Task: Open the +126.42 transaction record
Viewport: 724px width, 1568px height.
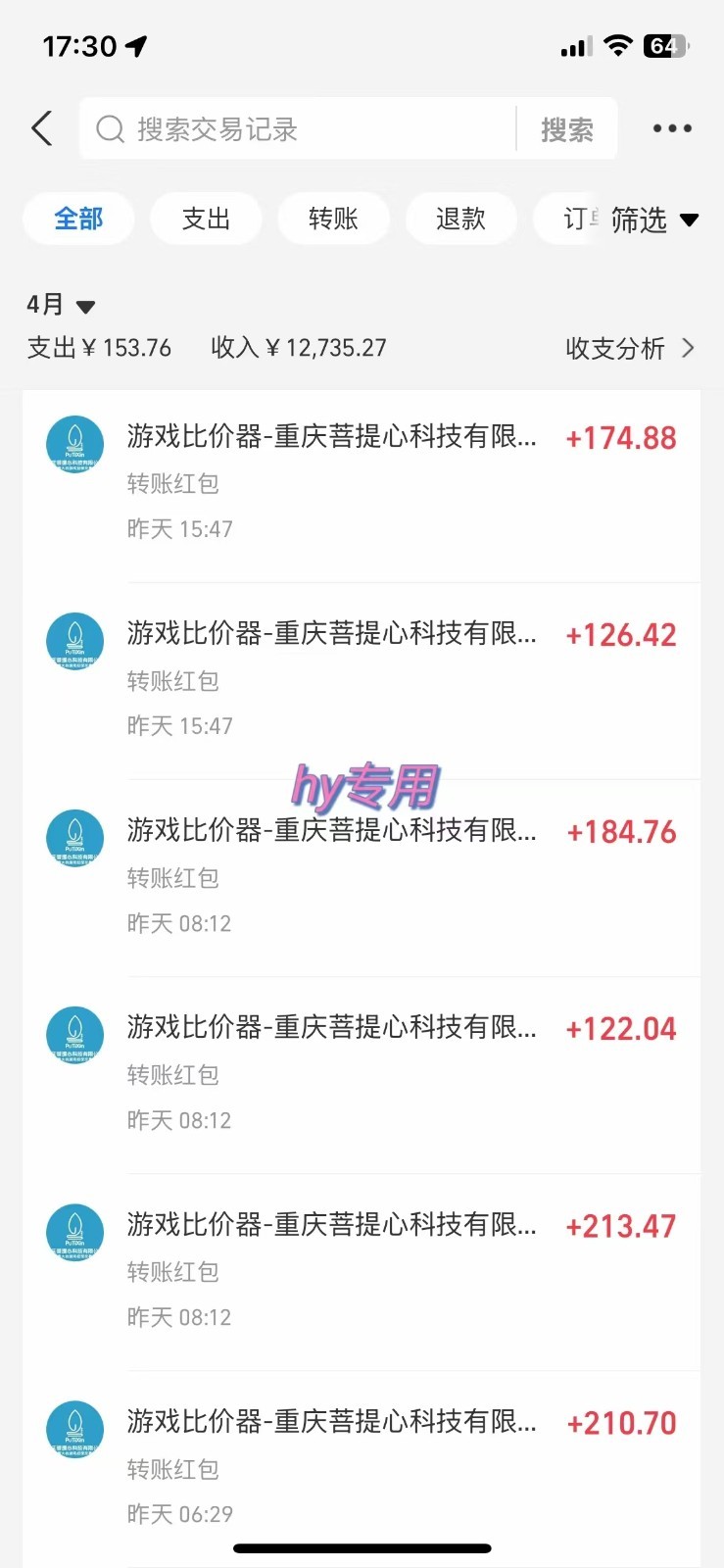Action: point(362,681)
